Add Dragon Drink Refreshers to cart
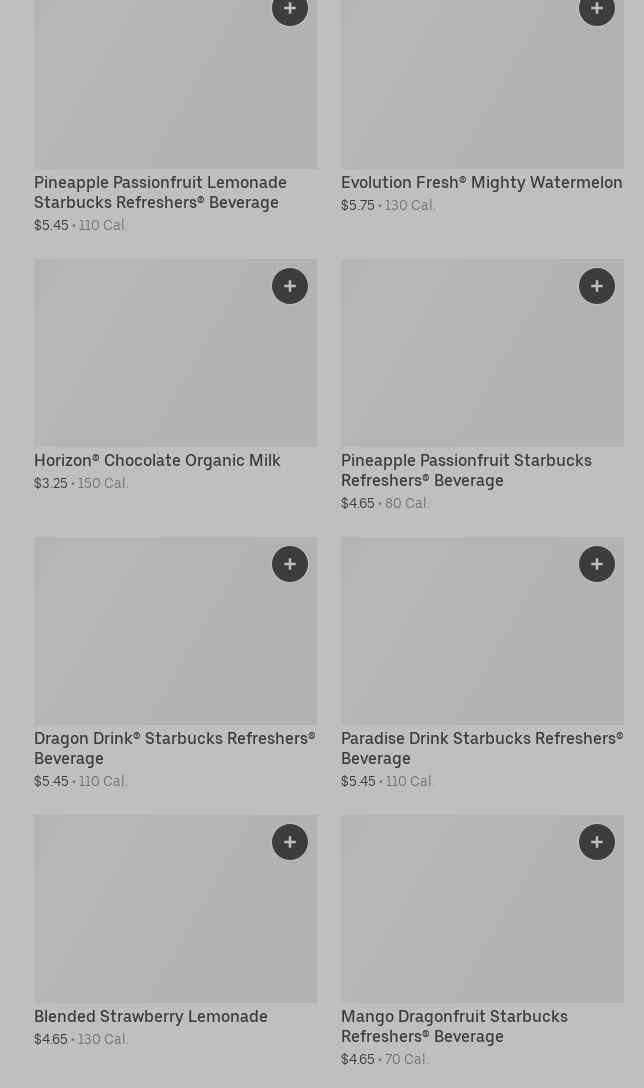Image resolution: width=644 pixels, height=1088 pixels. pos(290,564)
